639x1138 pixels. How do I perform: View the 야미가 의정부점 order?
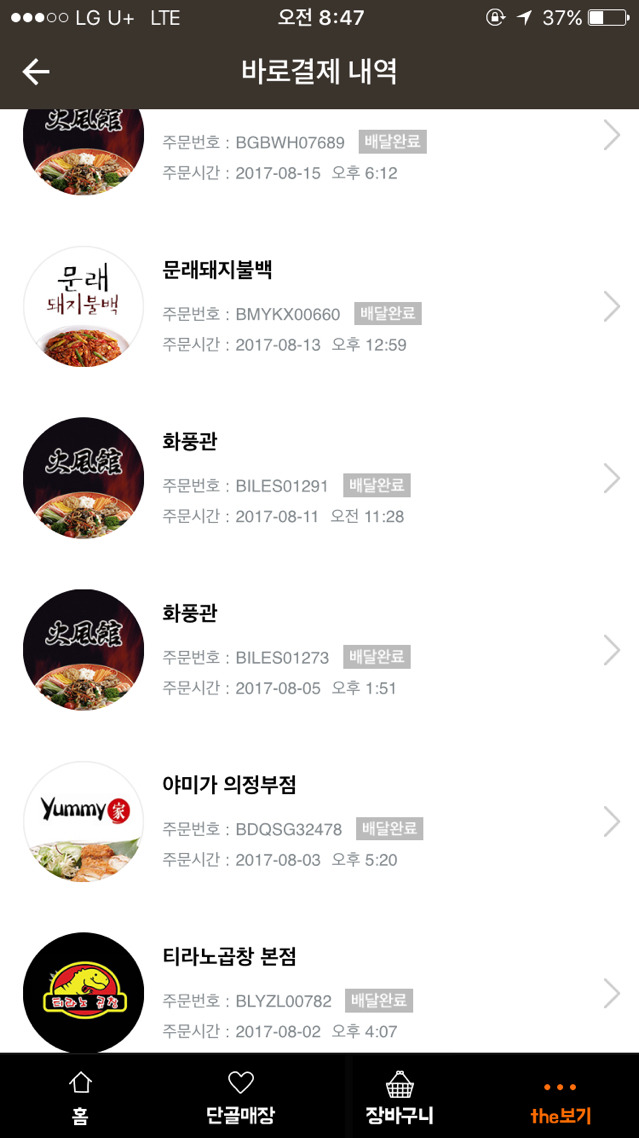[320, 822]
